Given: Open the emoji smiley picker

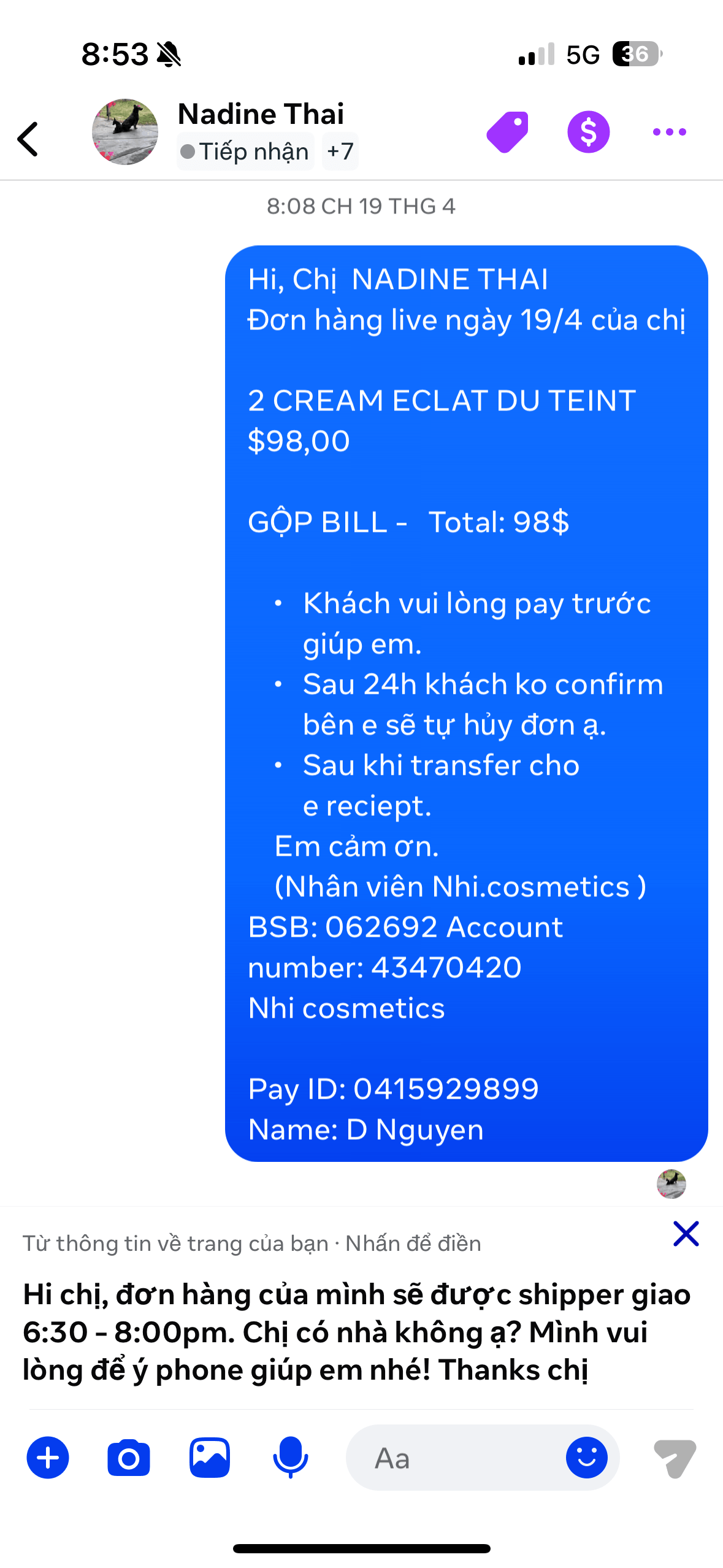Looking at the screenshot, I should pos(586,1458).
